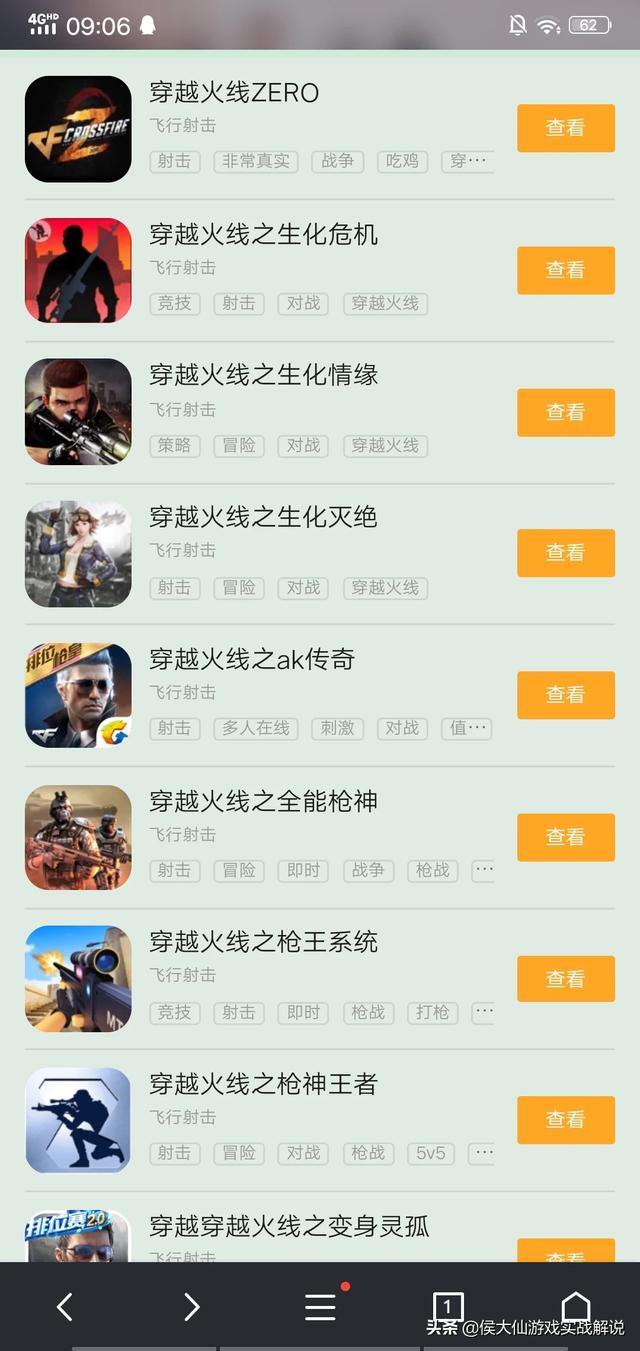Select 查看 beside 穿越火线之ak传奇
The image size is (640, 1351).
[x=565, y=695]
